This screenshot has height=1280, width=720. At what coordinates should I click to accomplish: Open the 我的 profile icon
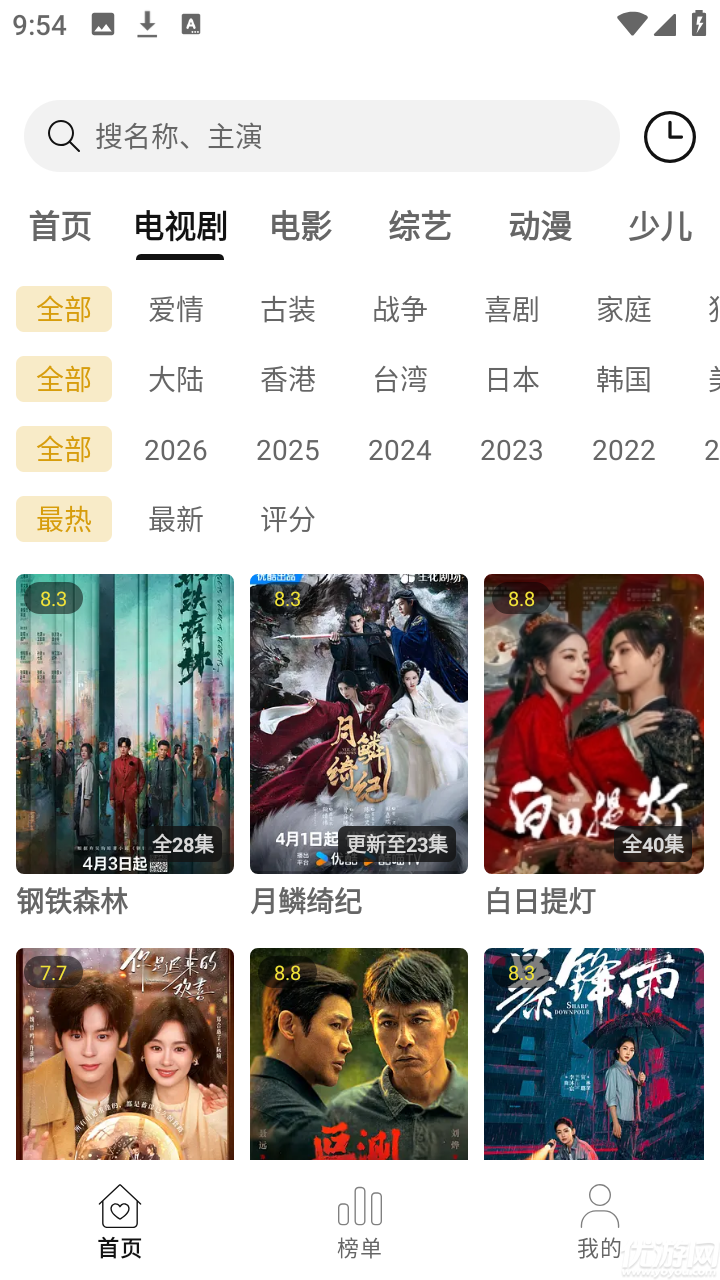598,1207
